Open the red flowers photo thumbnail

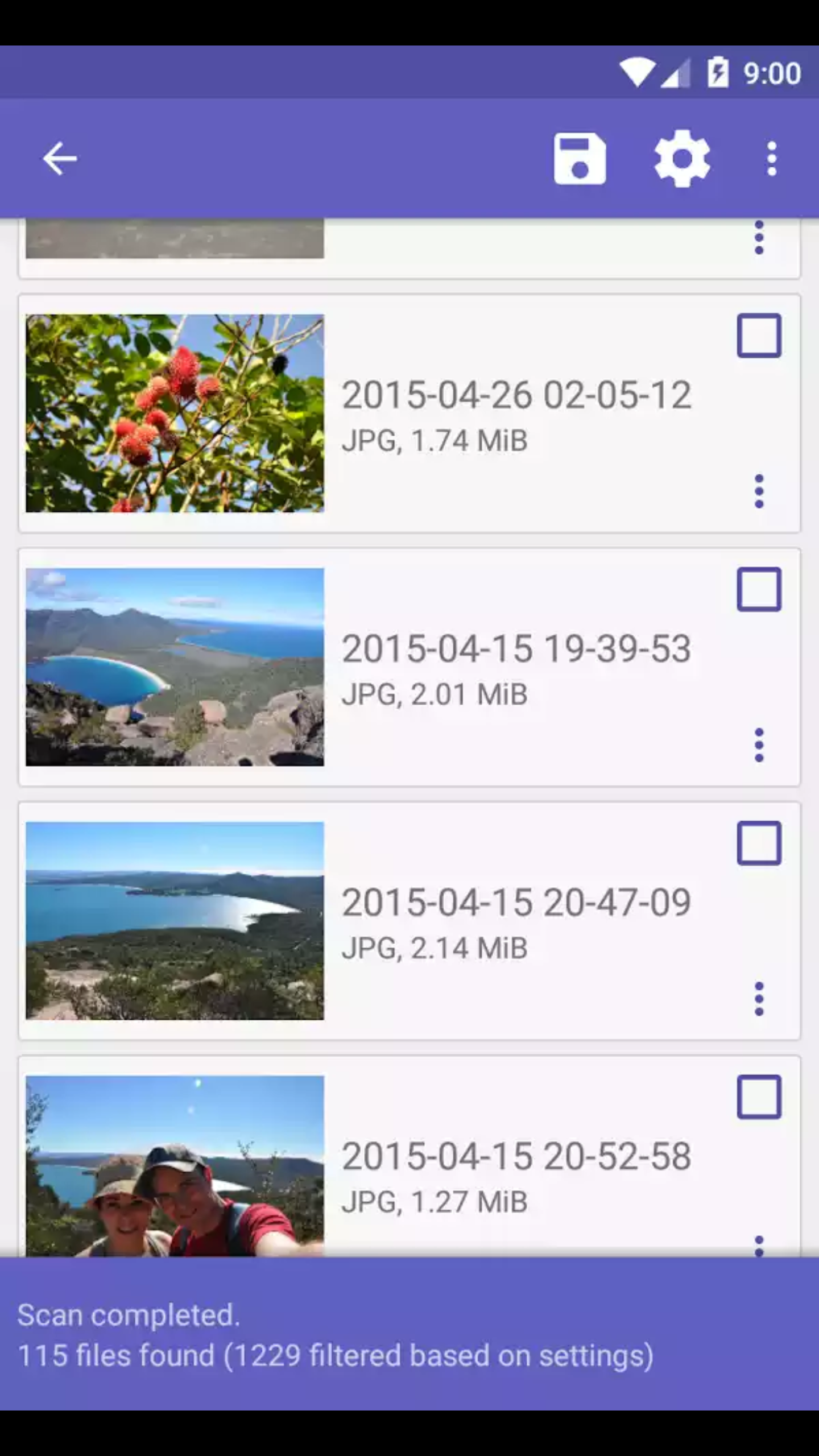coord(175,413)
